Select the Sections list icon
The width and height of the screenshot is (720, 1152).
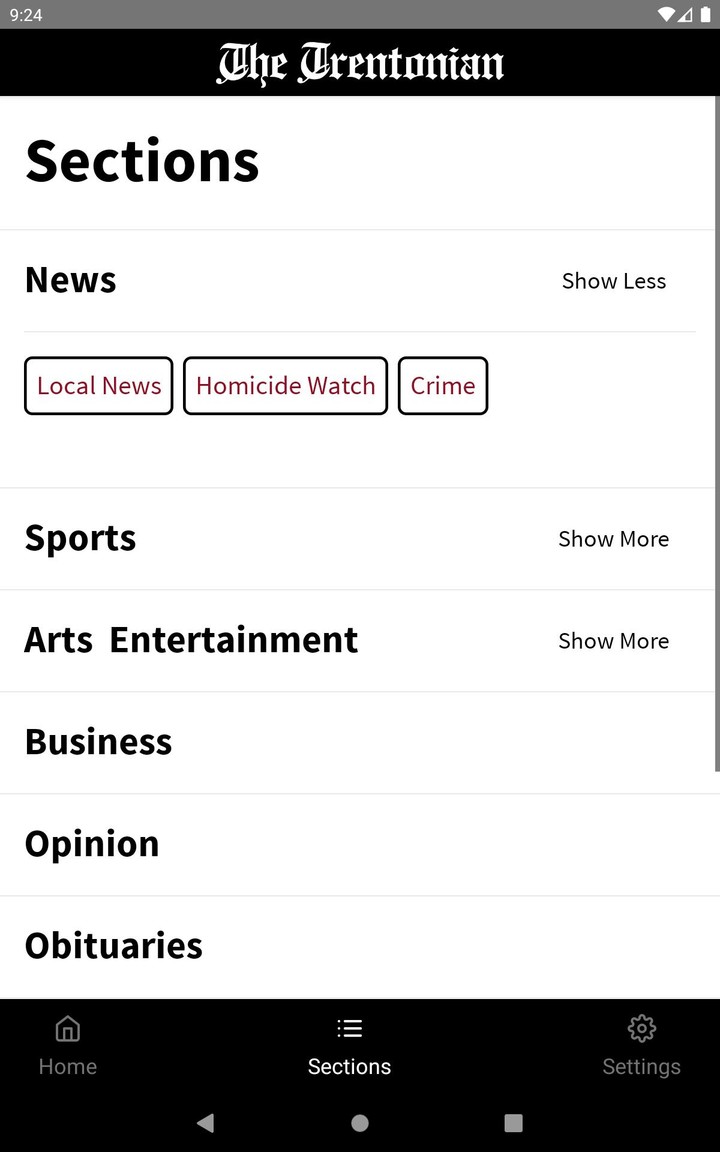coord(349,1028)
